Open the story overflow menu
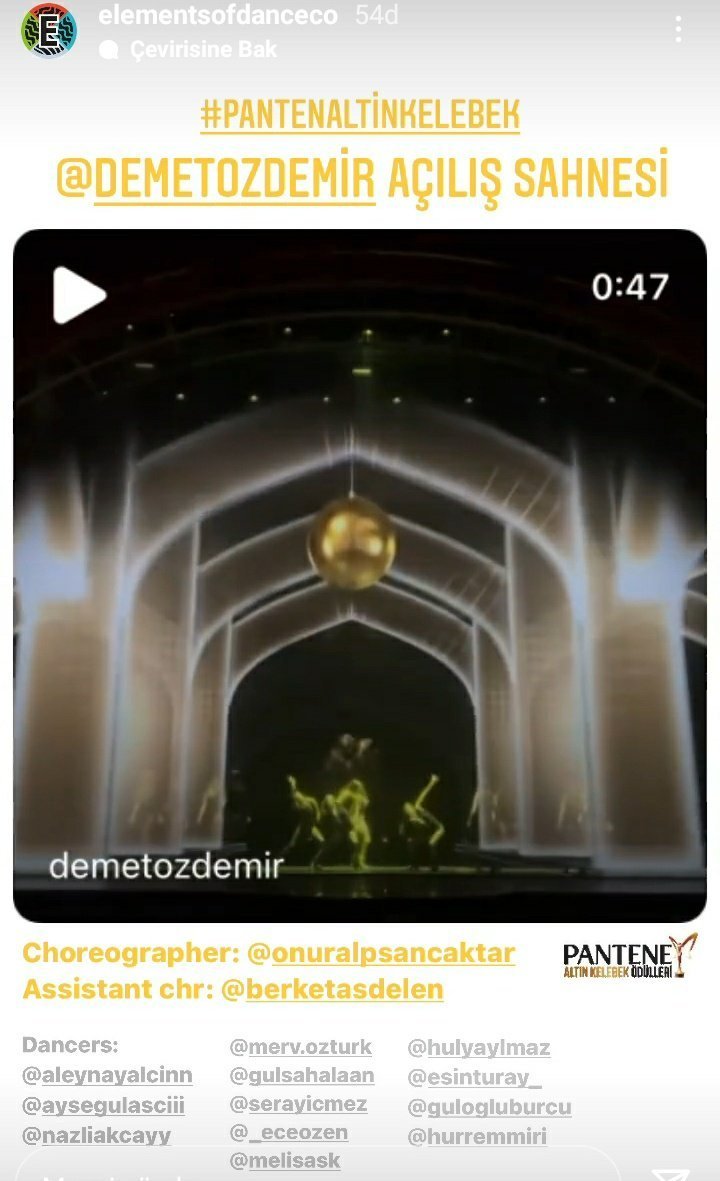This screenshot has height=1181, width=720. coord(679,29)
